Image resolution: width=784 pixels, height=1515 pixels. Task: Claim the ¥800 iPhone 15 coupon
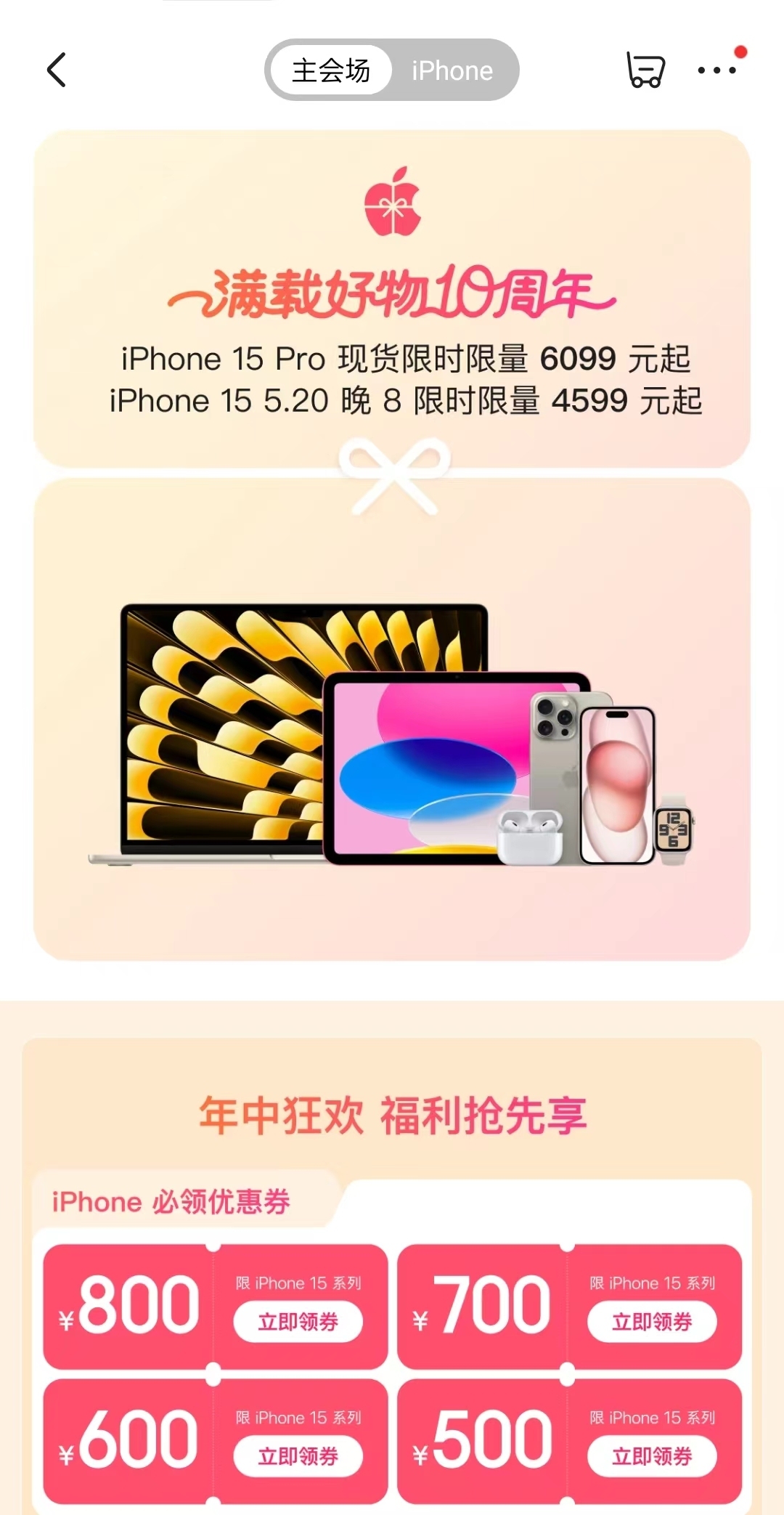coord(298,1322)
